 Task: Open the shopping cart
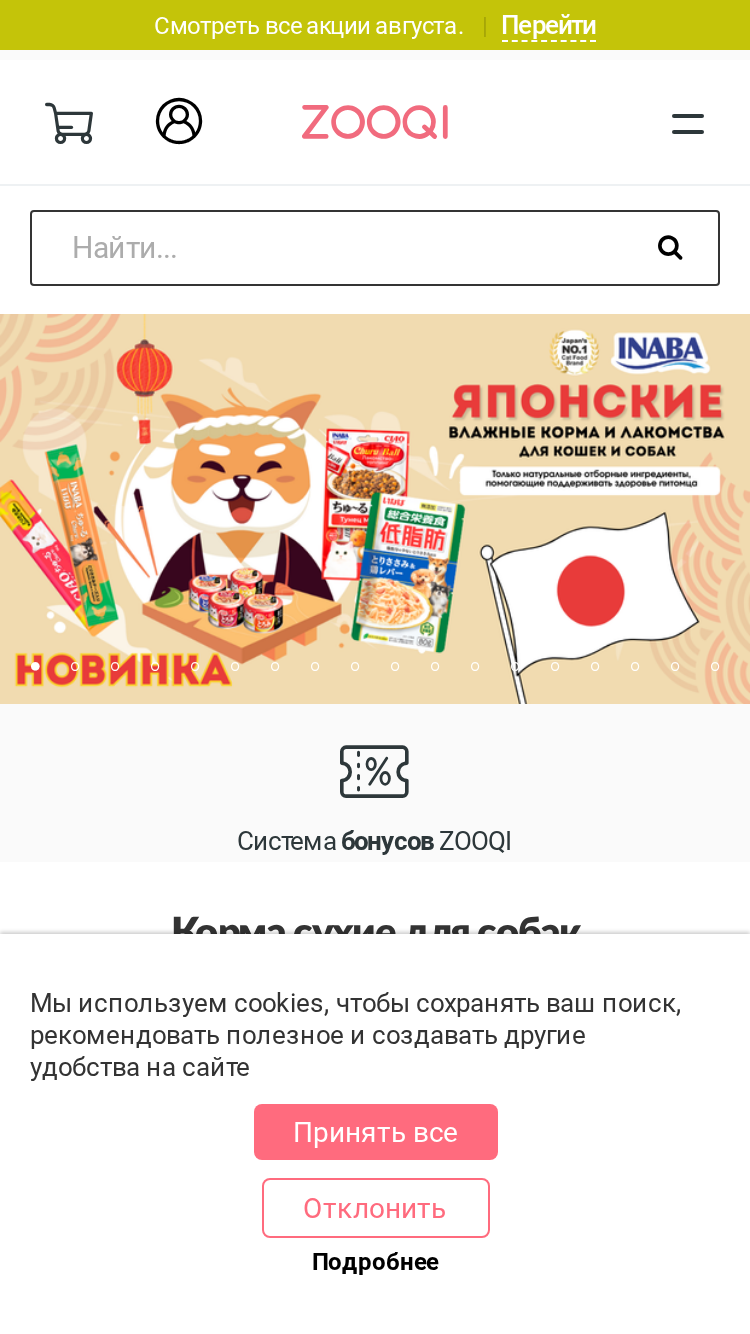point(69,123)
